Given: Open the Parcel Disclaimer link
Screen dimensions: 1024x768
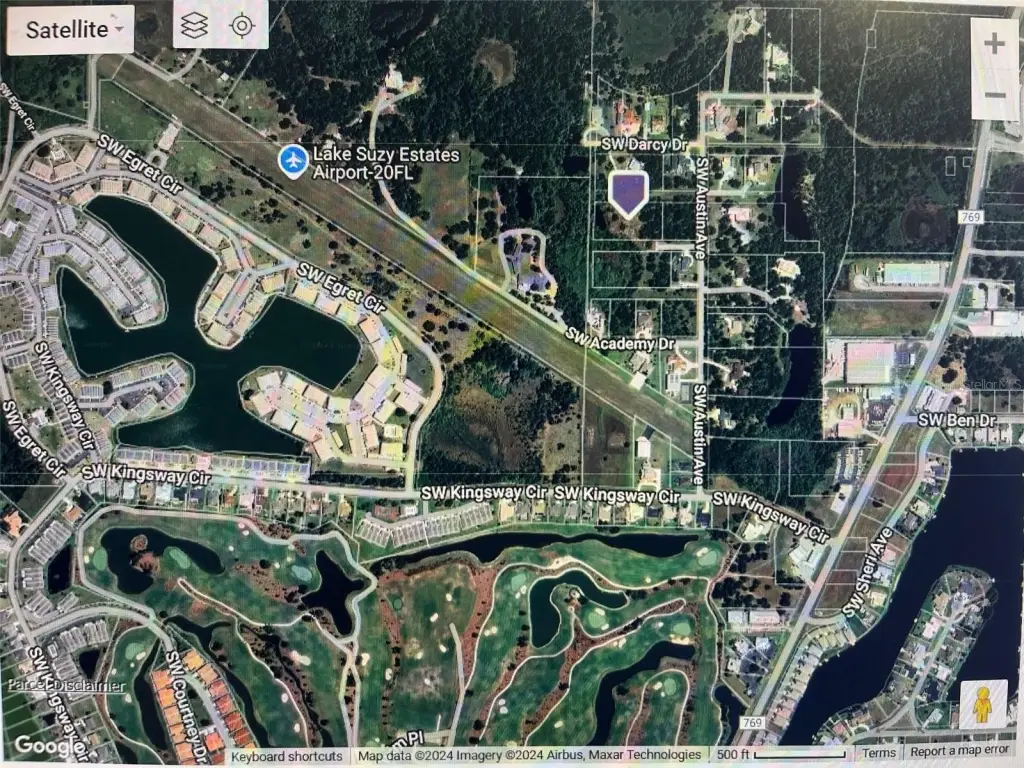Looking at the screenshot, I should pyautogui.click(x=66, y=686).
